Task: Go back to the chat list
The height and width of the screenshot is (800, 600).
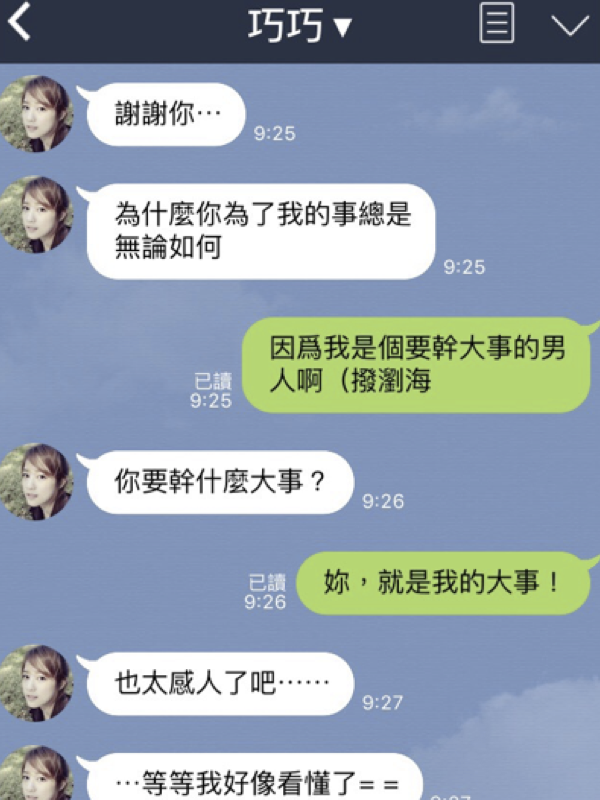Action: [20, 24]
